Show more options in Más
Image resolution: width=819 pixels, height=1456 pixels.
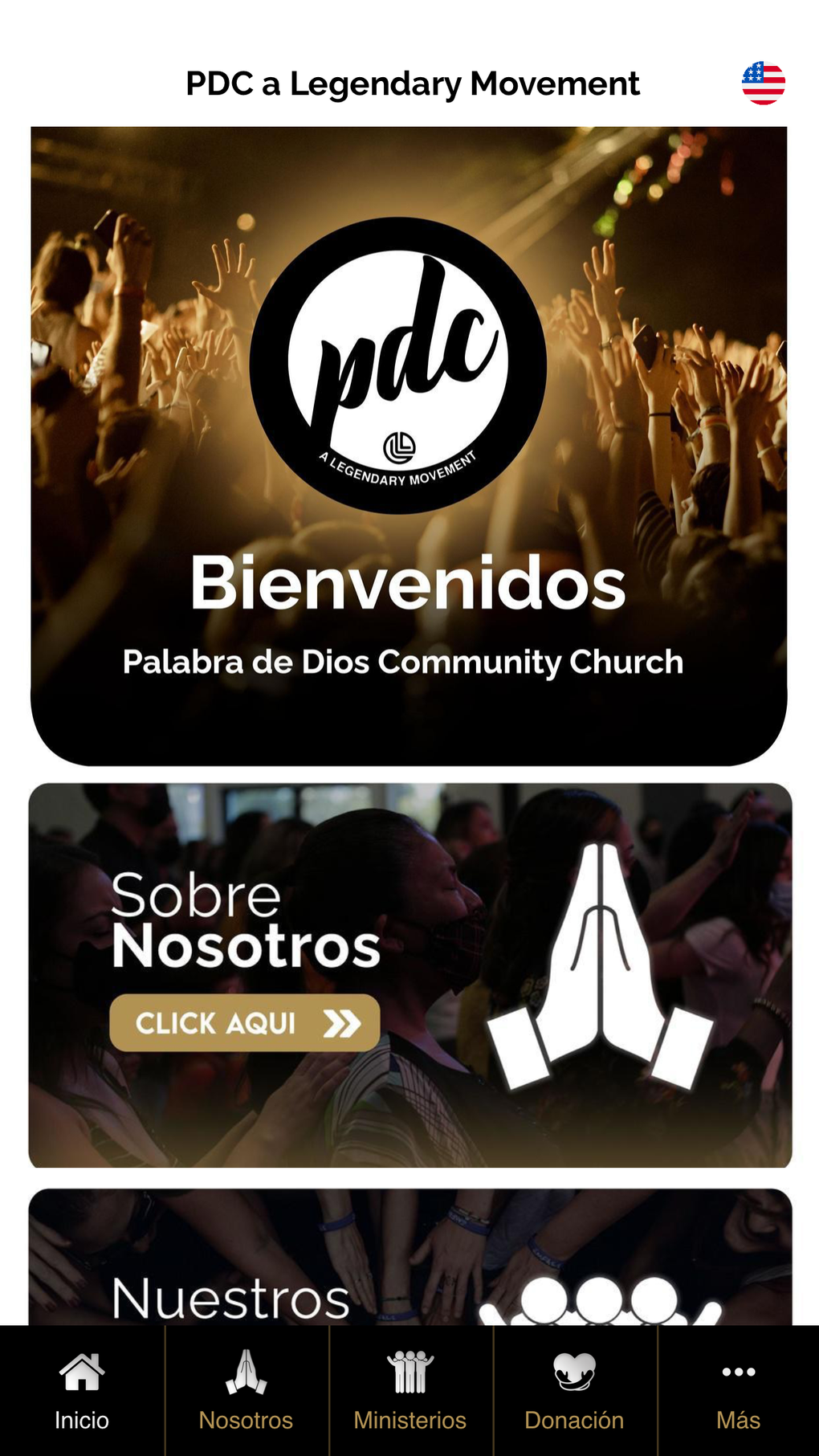click(x=738, y=1391)
